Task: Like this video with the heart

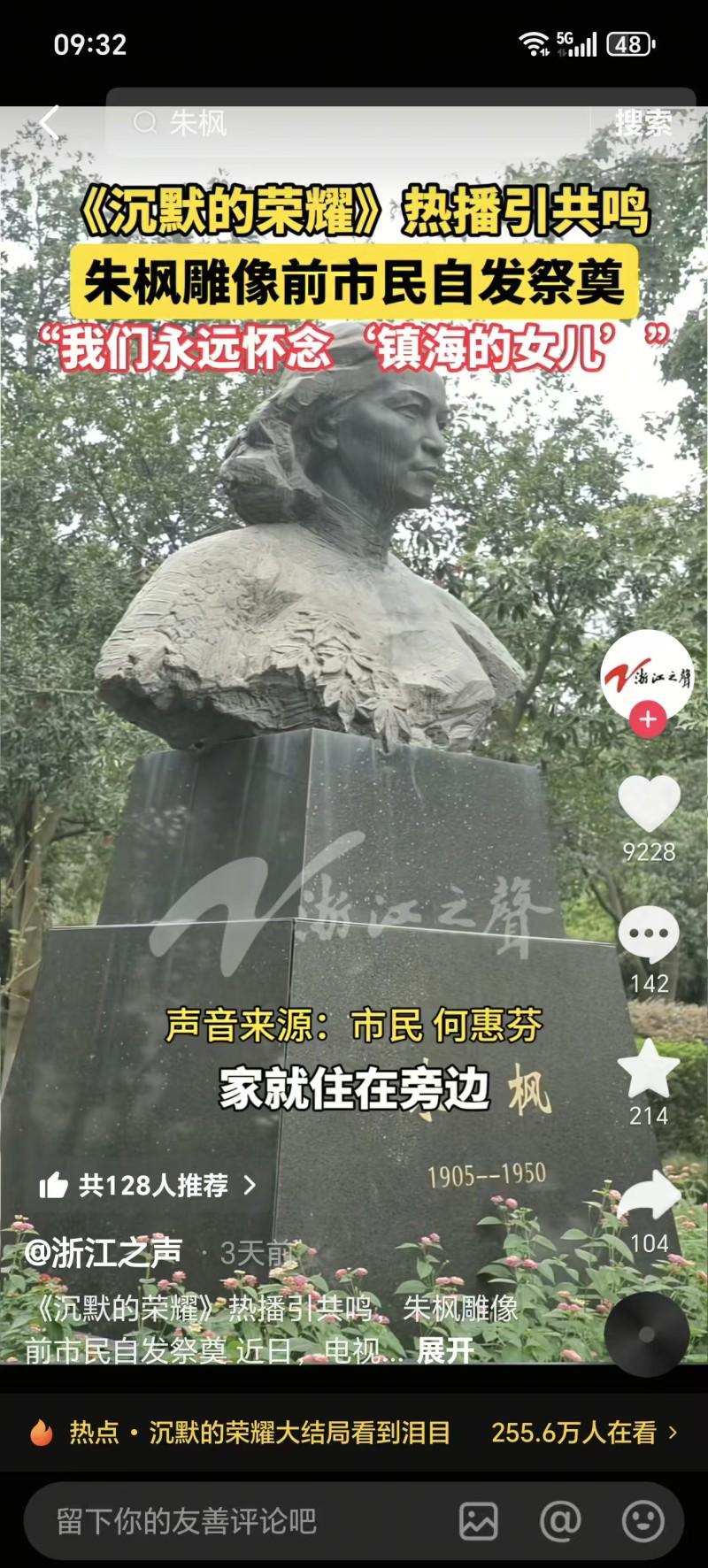Action: [x=648, y=803]
